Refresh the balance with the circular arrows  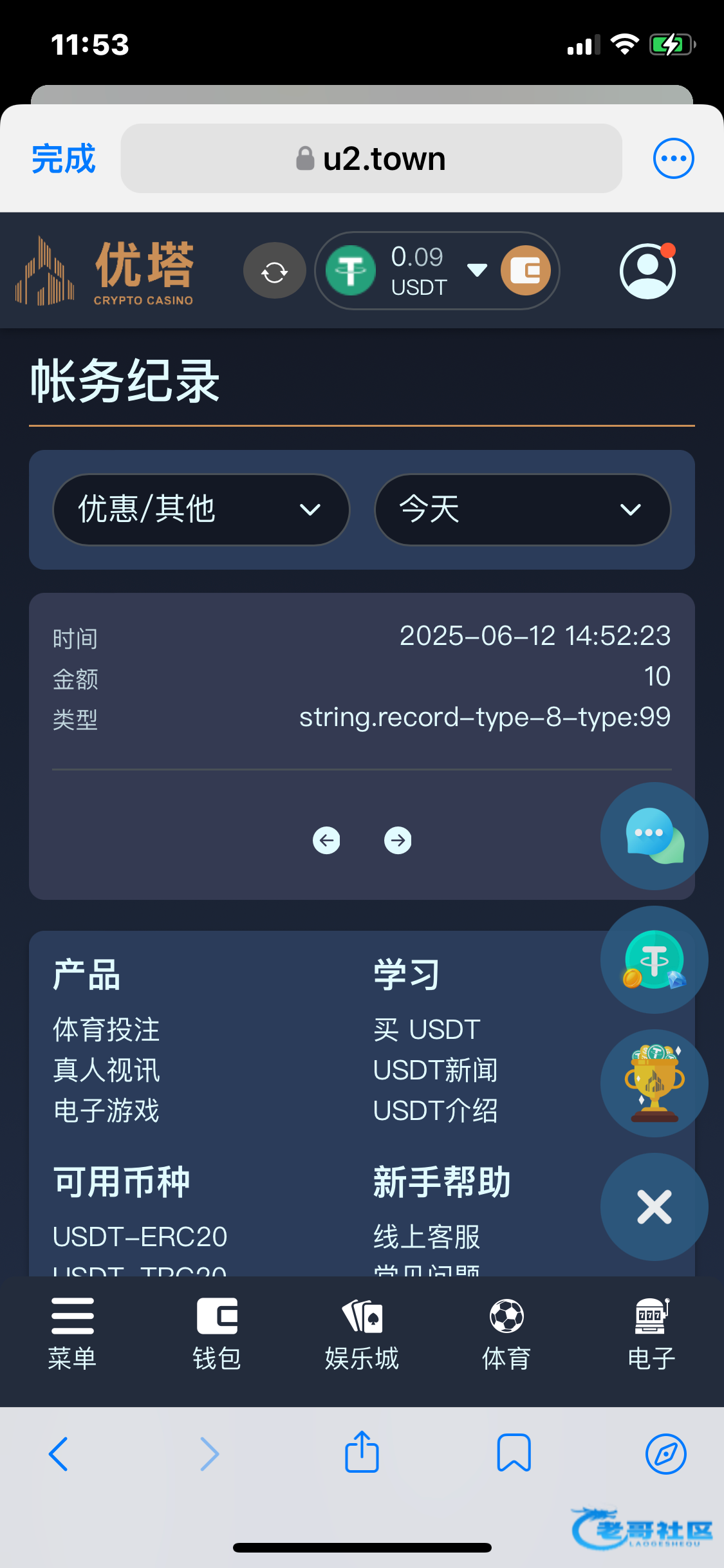coord(274,272)
